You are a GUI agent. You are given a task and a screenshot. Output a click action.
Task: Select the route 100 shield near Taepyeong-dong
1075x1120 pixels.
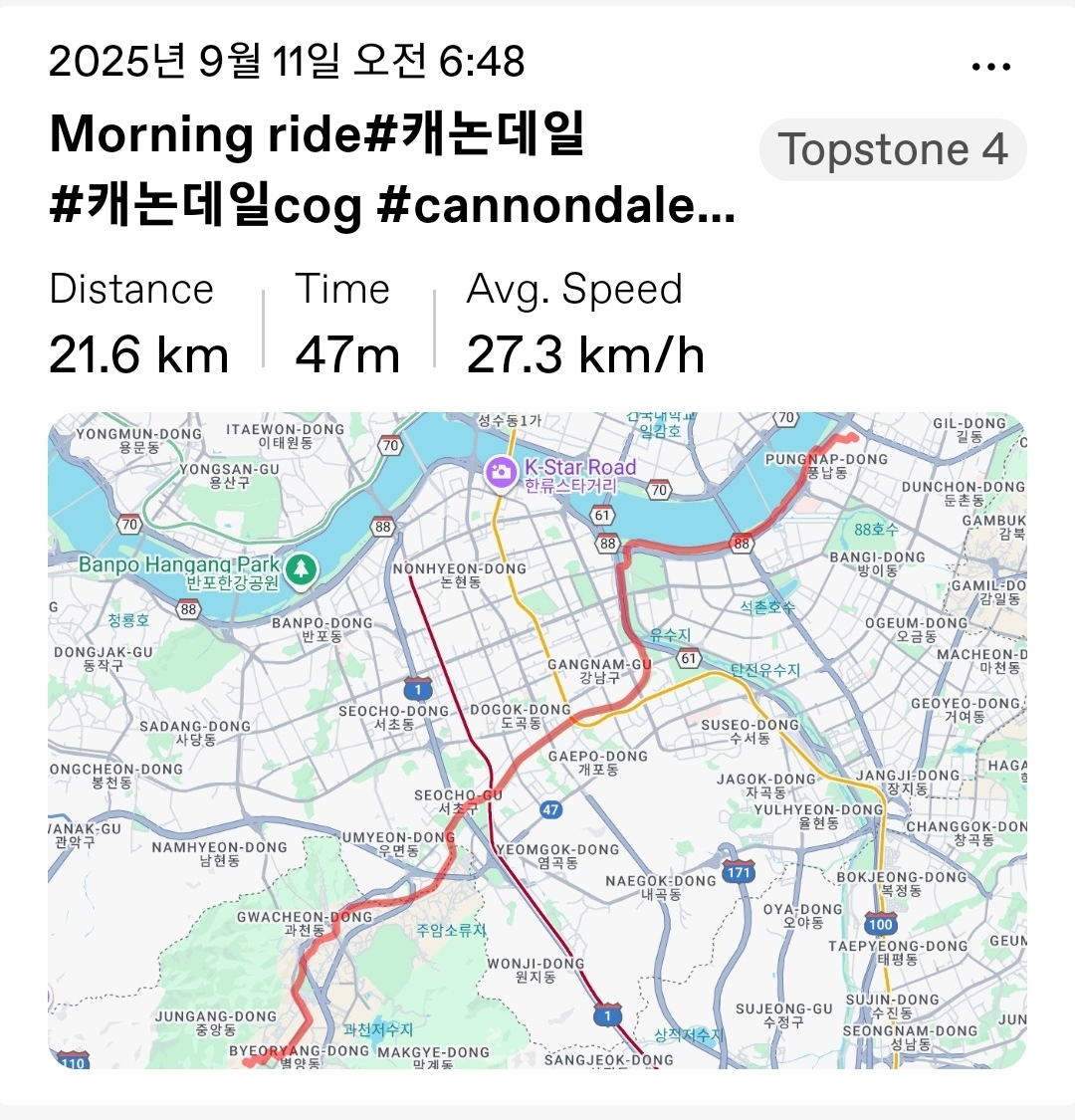880,922
